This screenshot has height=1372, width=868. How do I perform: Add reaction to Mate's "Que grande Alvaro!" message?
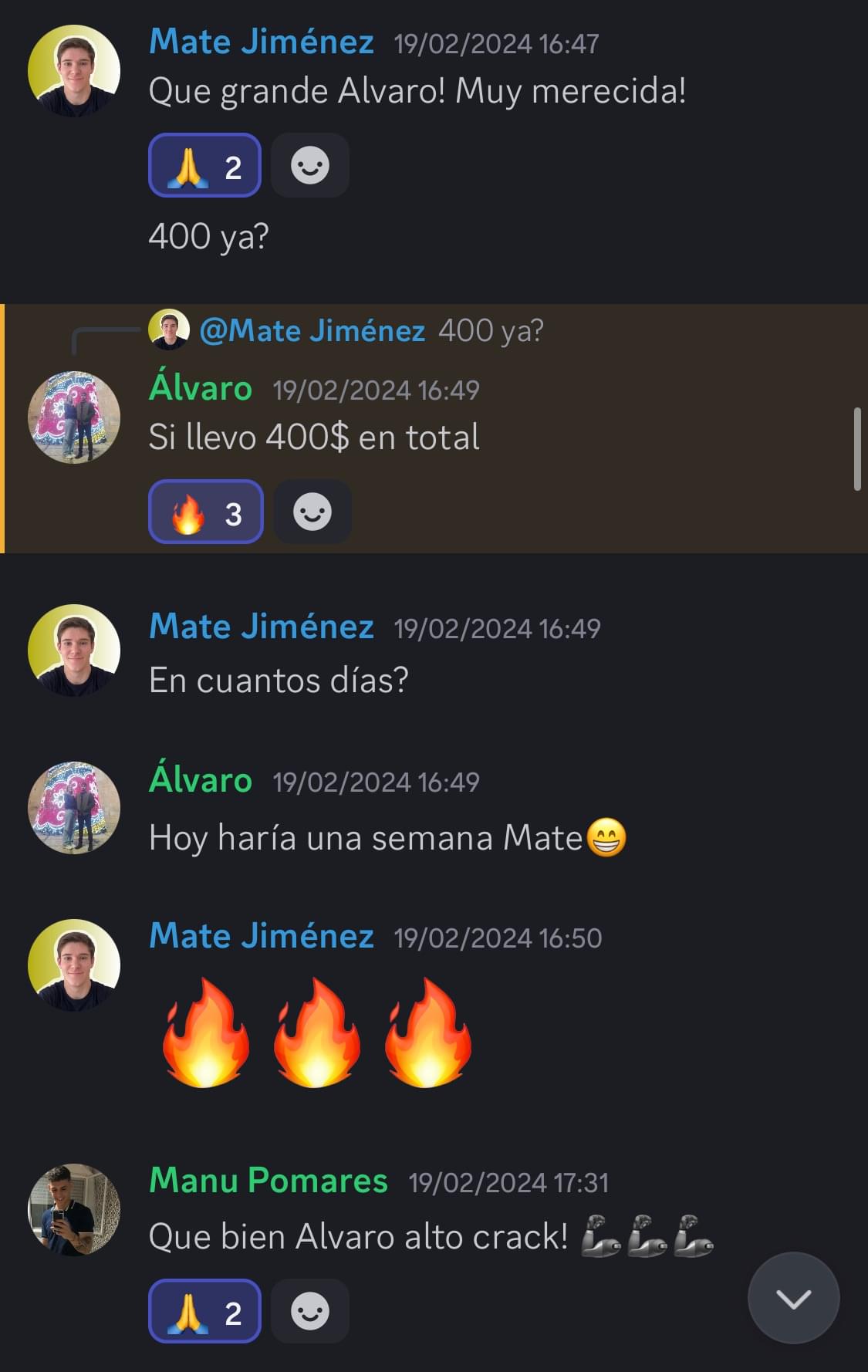pos(310,165)
